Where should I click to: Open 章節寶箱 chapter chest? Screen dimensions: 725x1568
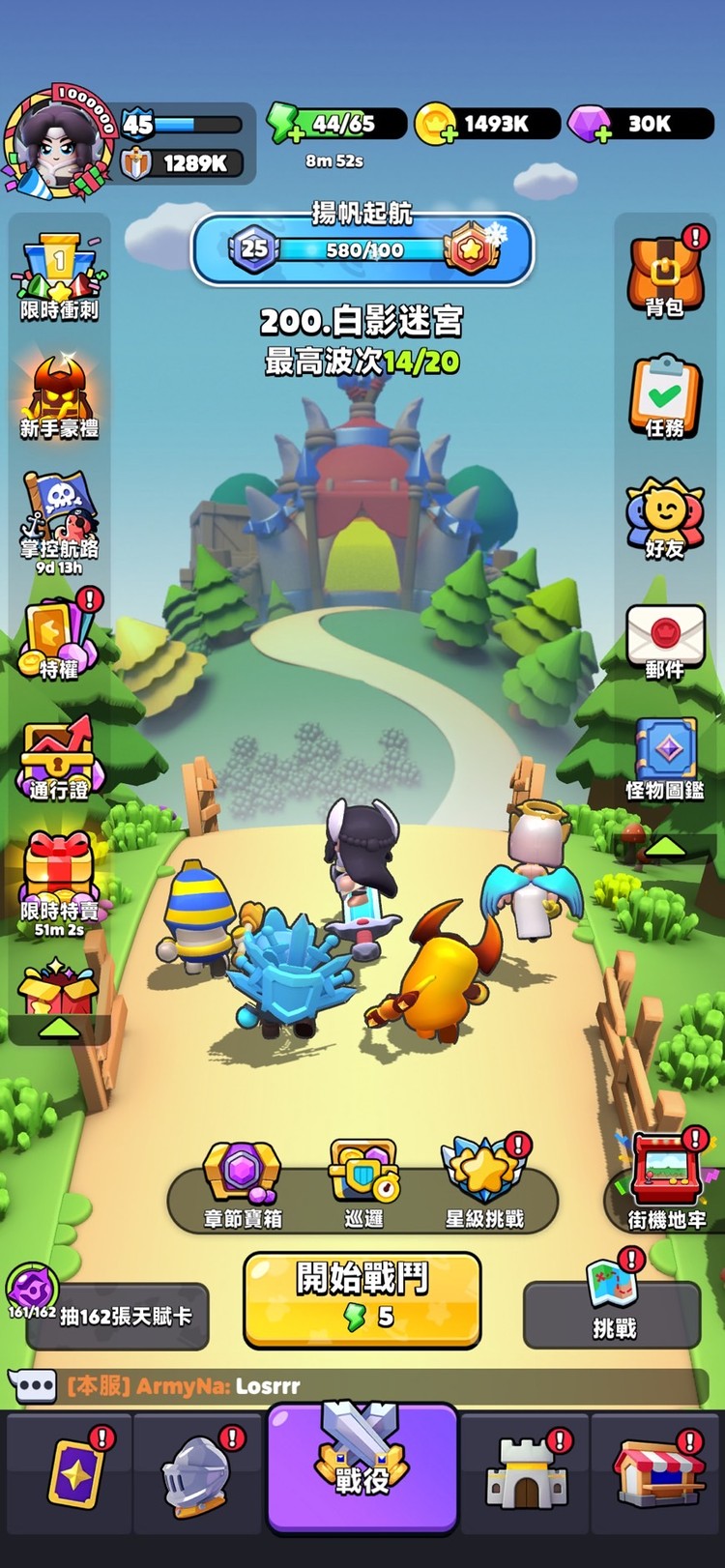(242, 1184)
